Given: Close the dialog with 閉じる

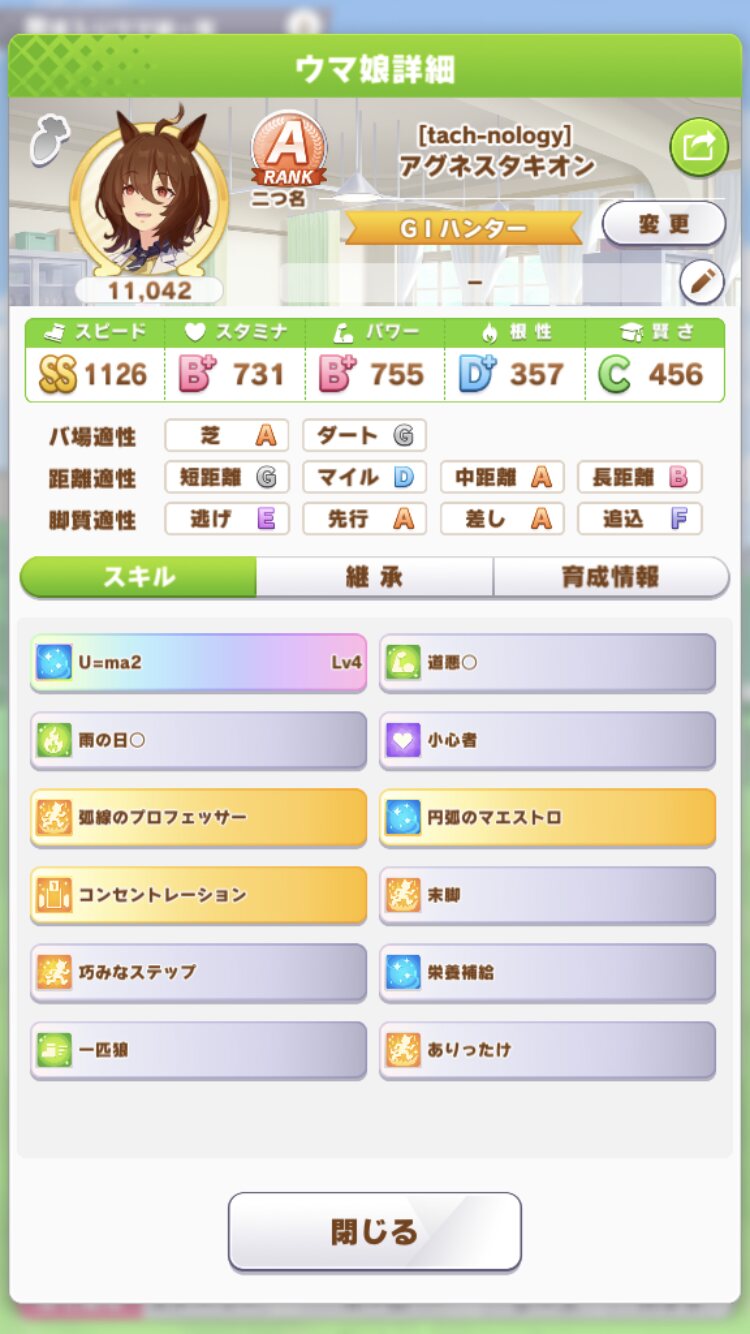Looking at the screenshot, I should (x=375, y=1231).
